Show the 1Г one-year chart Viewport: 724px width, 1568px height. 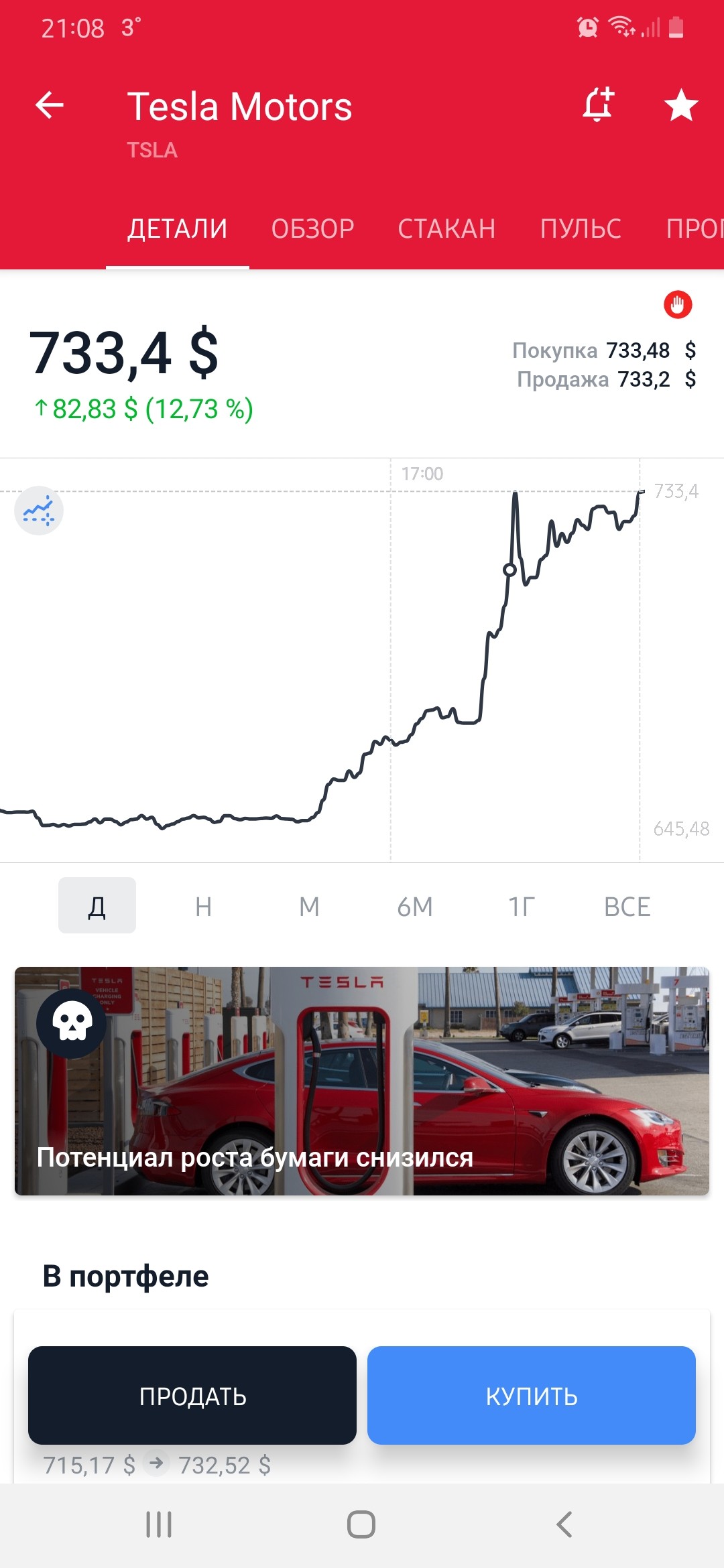coord(521,907)
